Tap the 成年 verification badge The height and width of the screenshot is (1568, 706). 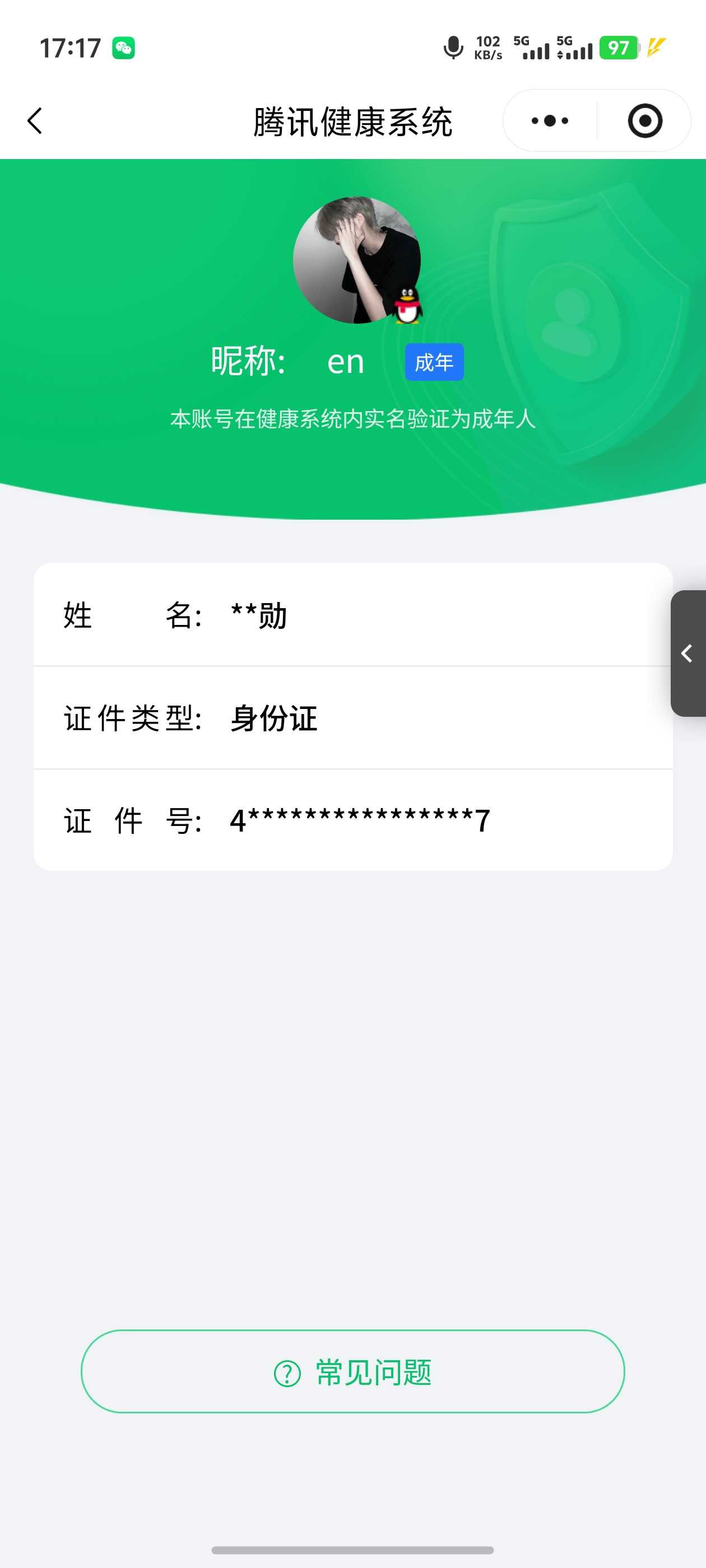[x=434, y=361]
